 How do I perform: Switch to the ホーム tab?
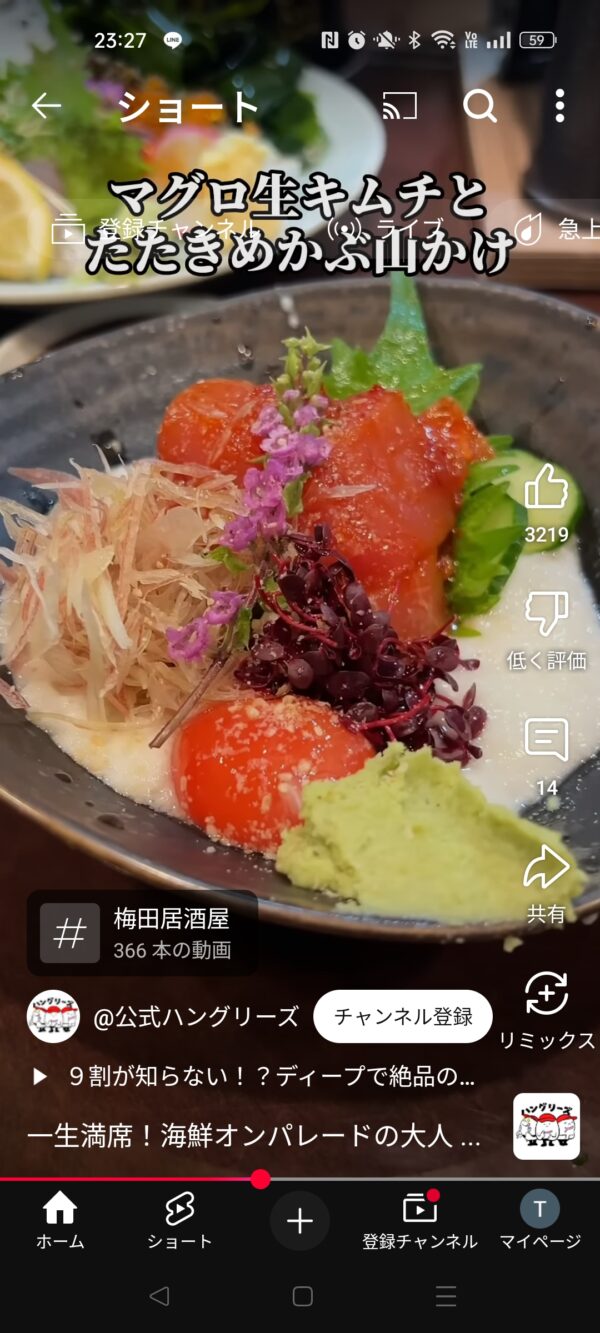click(60, 1221)
